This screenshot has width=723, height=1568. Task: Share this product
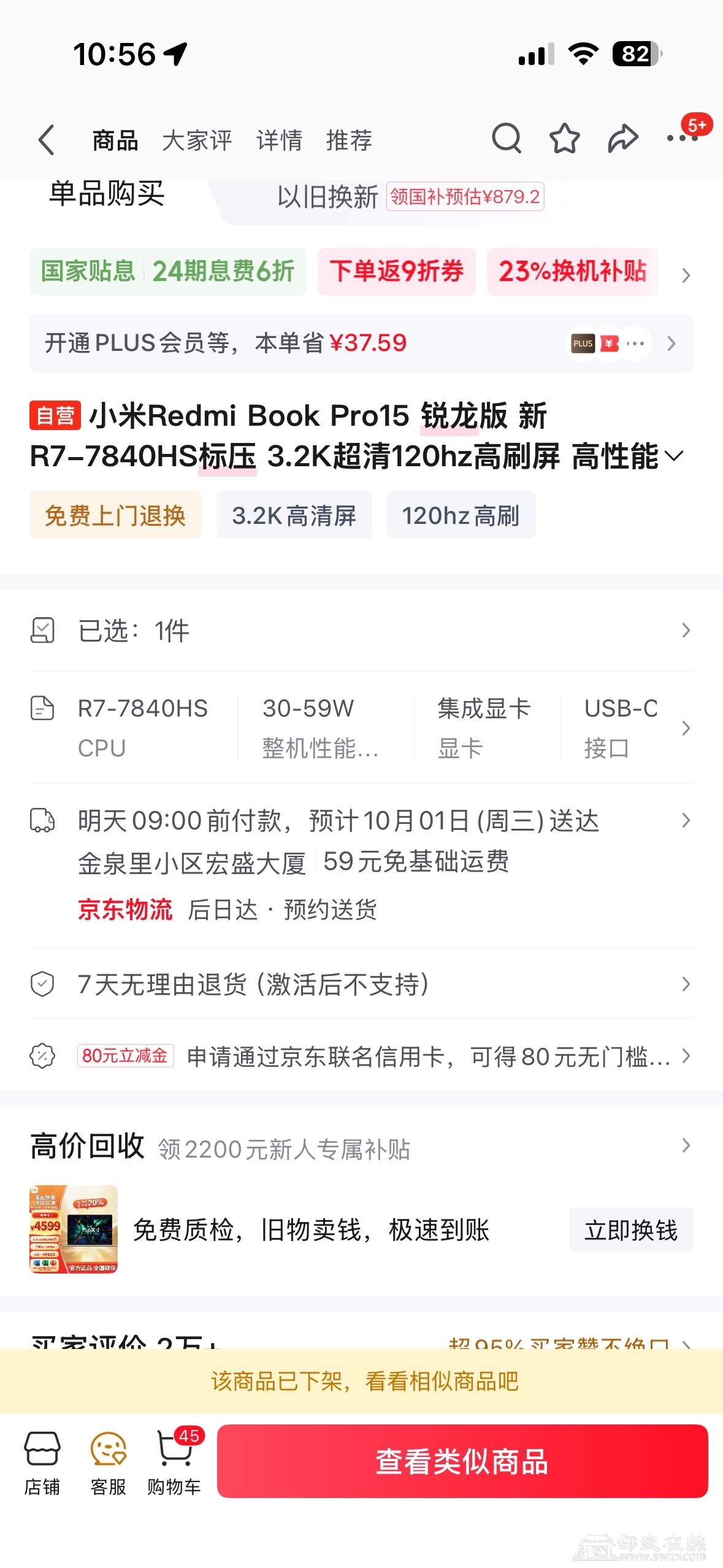622,139
